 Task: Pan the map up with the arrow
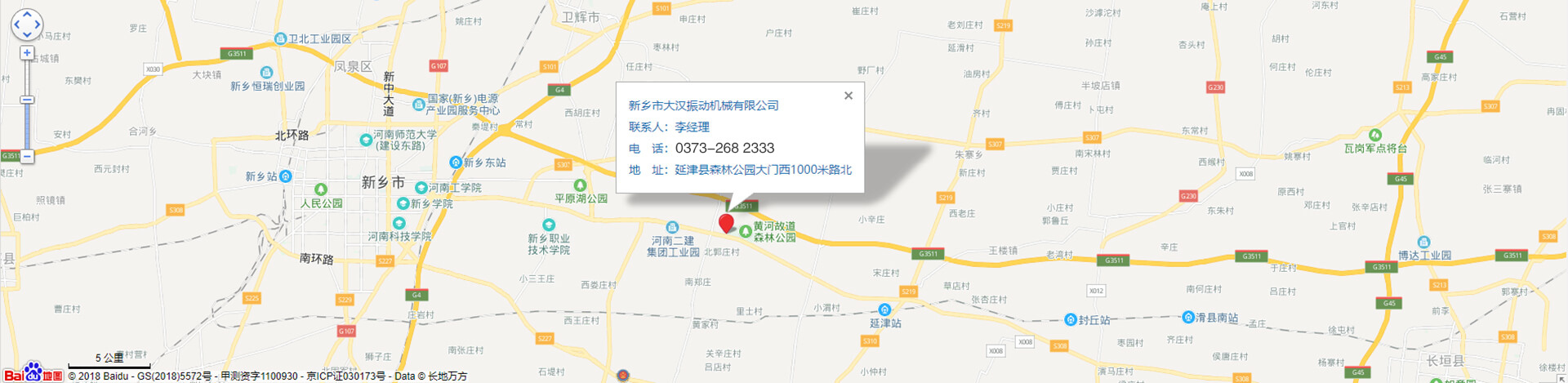(27, 15)
